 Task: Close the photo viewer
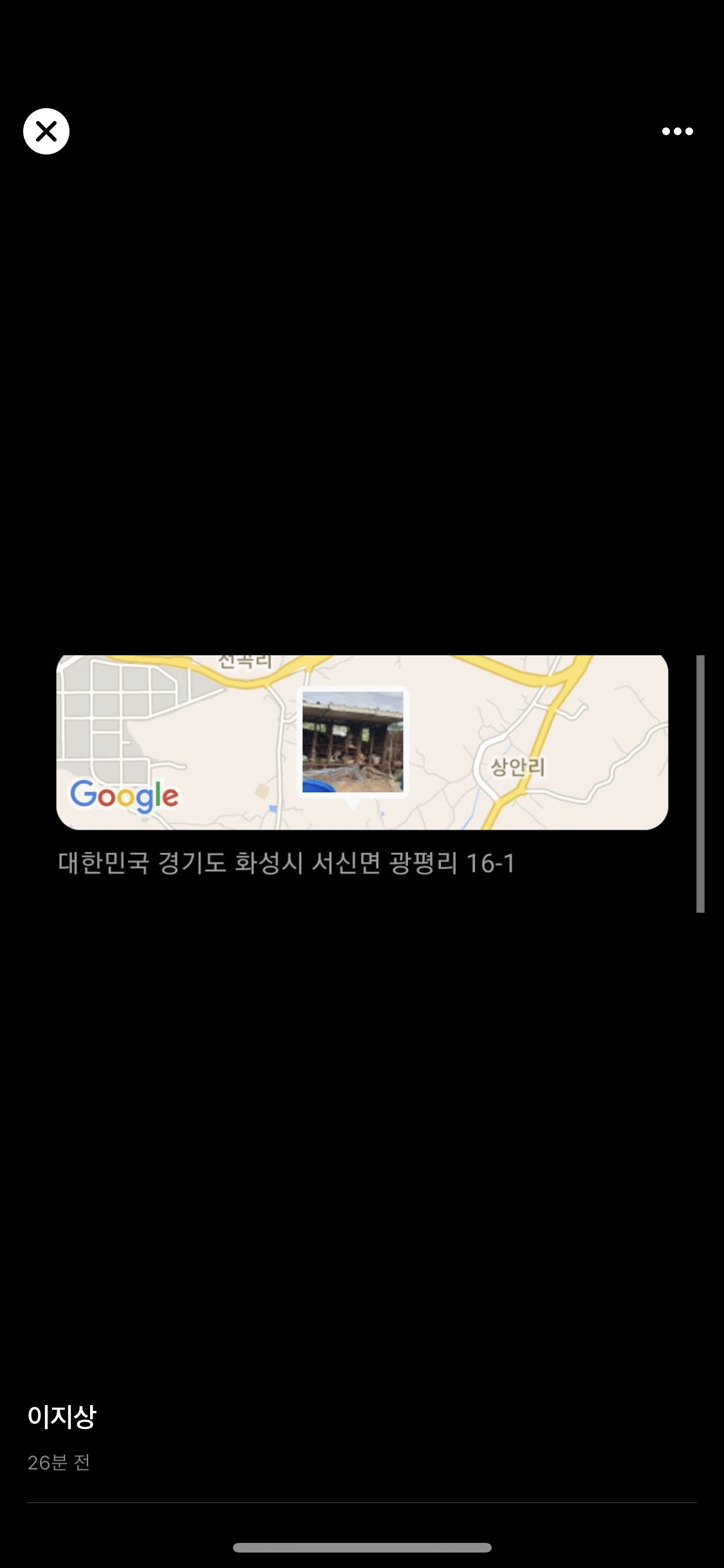[x=46, y=131]
